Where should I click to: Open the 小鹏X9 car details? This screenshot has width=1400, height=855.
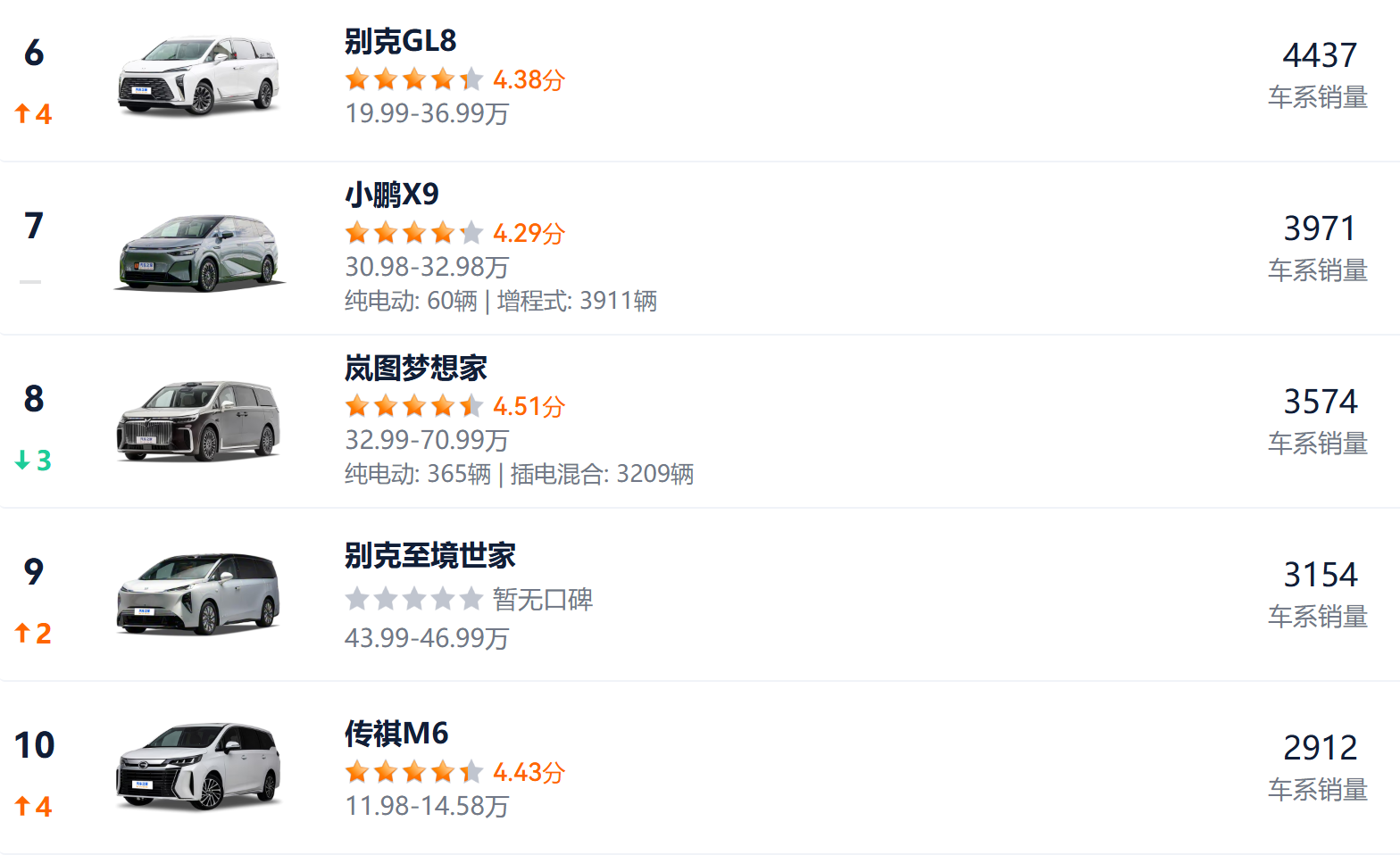point(392,195)
